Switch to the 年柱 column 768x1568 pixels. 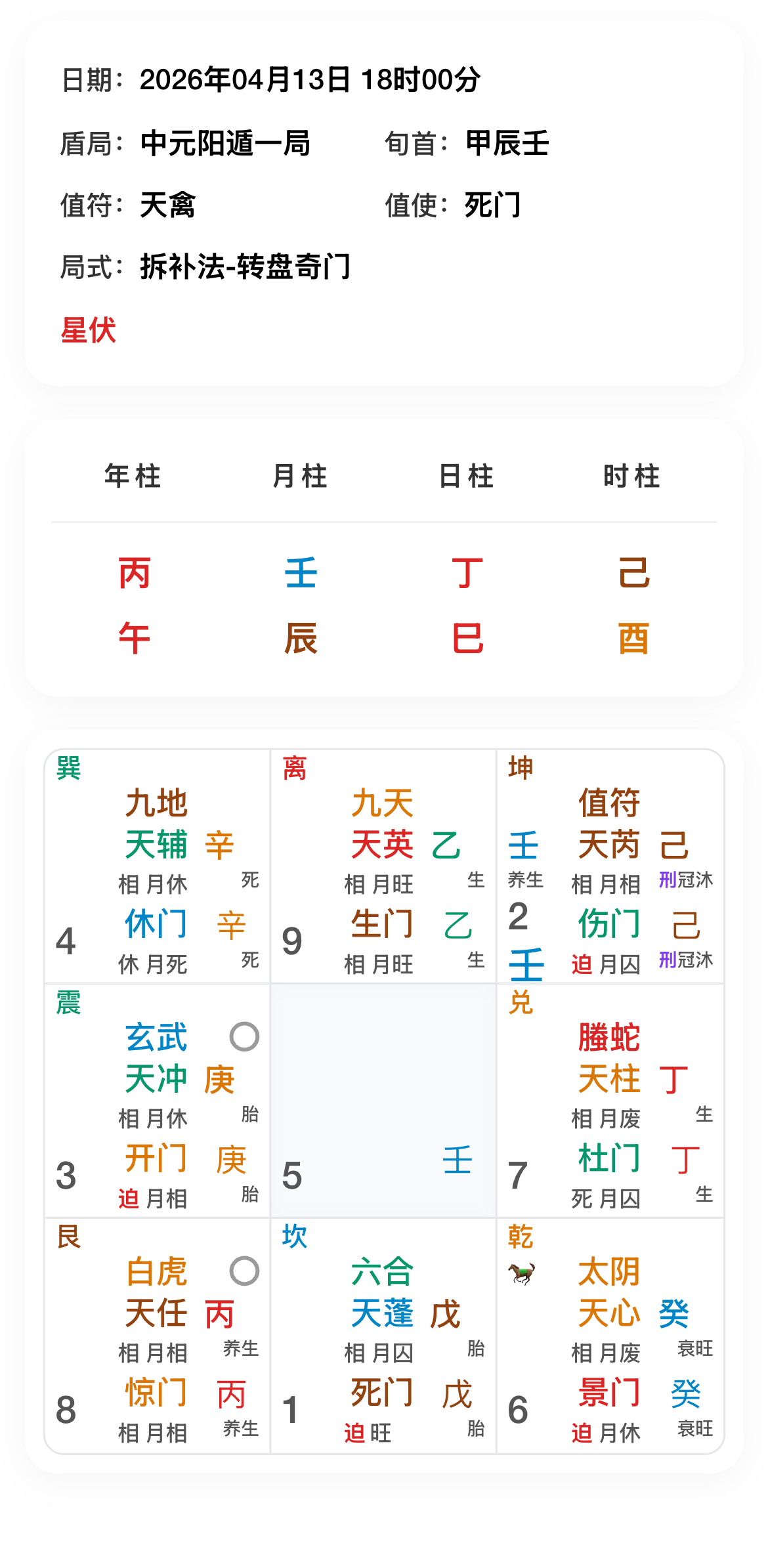(132, 478)
